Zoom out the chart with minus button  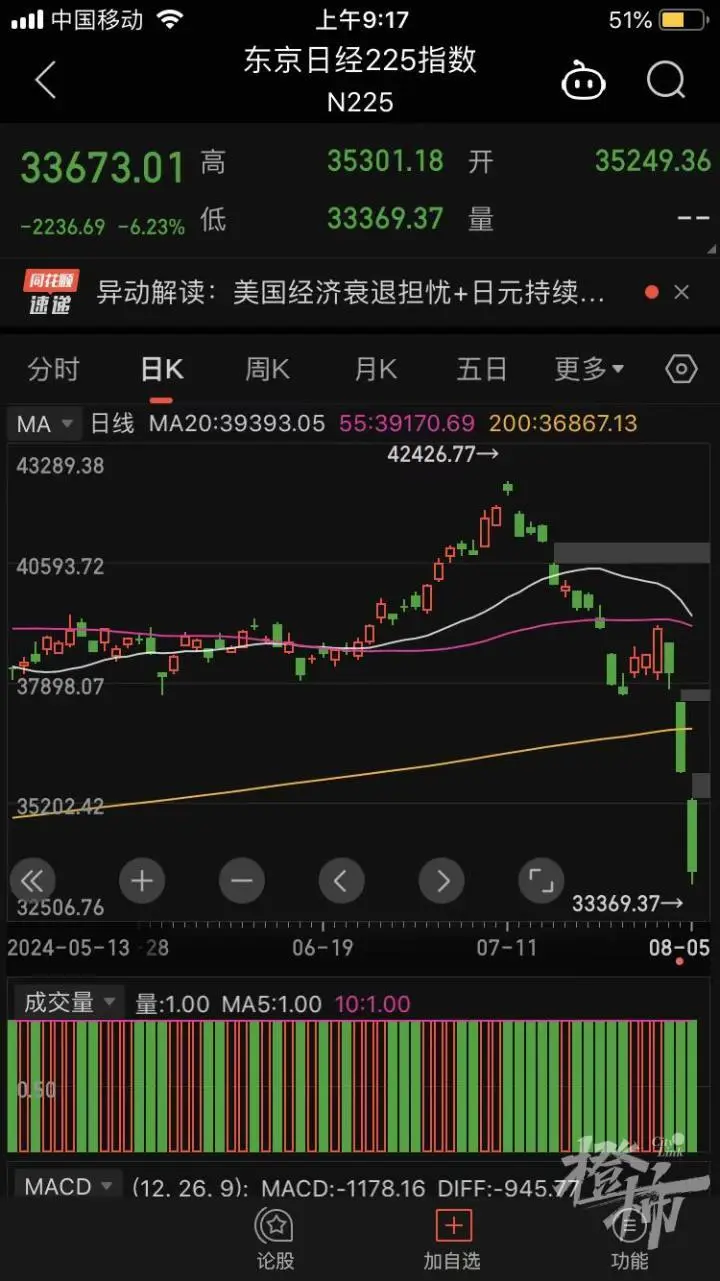pos(241,881)
